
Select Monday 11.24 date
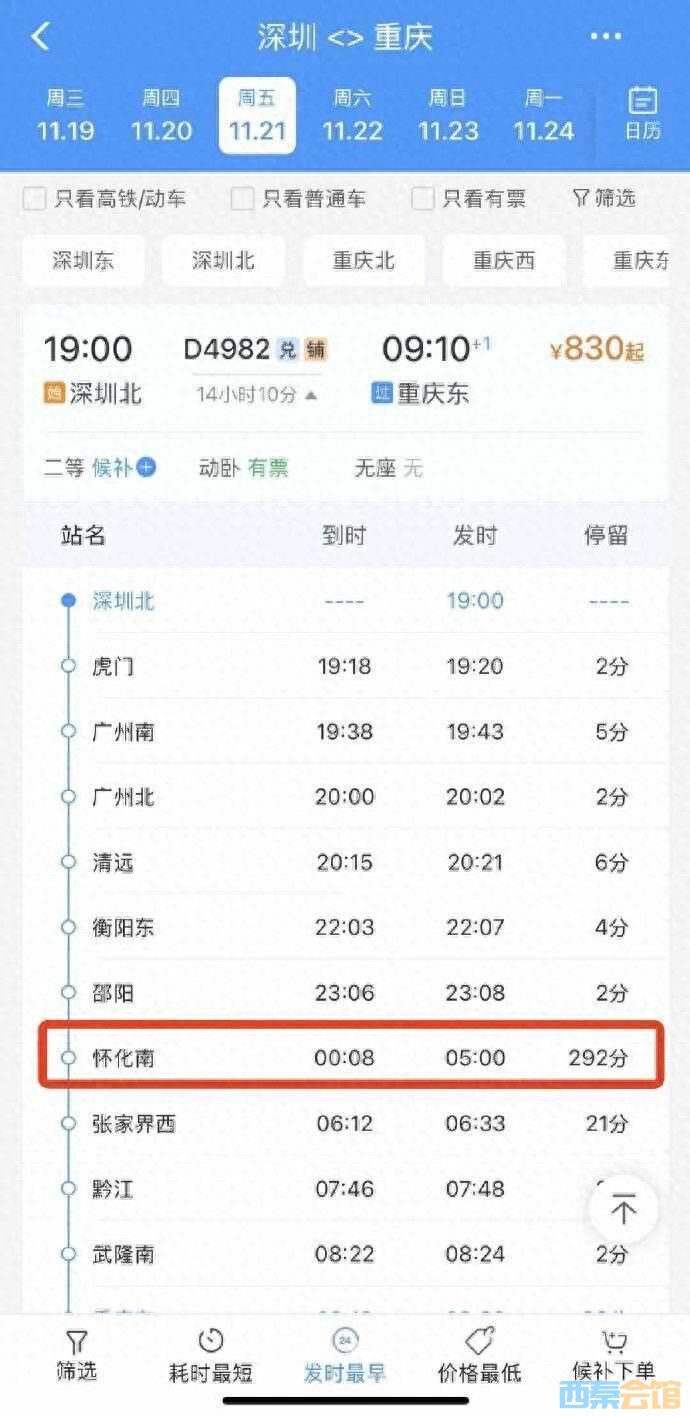[x=543, y=116]
